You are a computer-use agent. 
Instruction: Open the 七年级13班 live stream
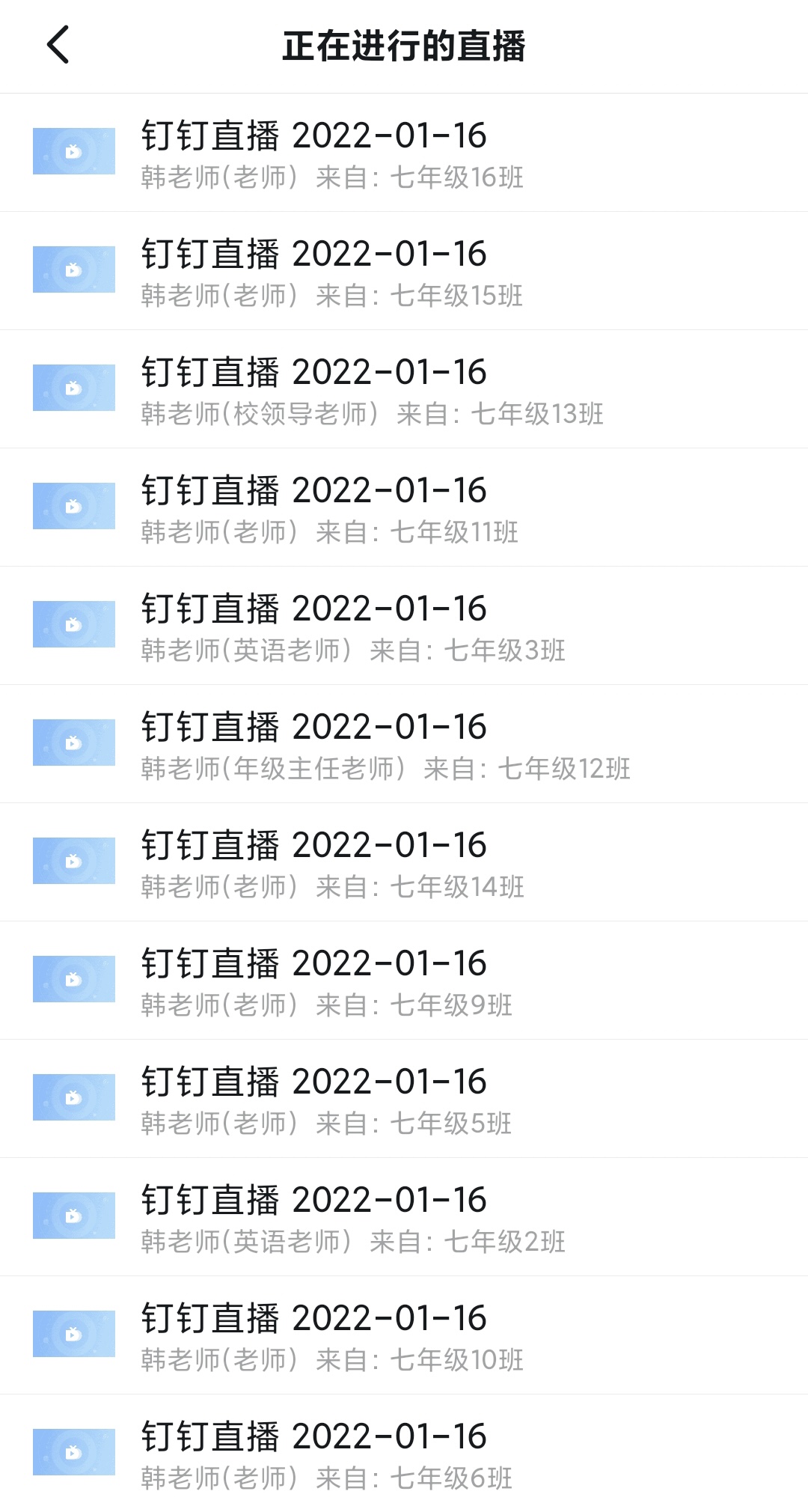click(x=404, y=390)
